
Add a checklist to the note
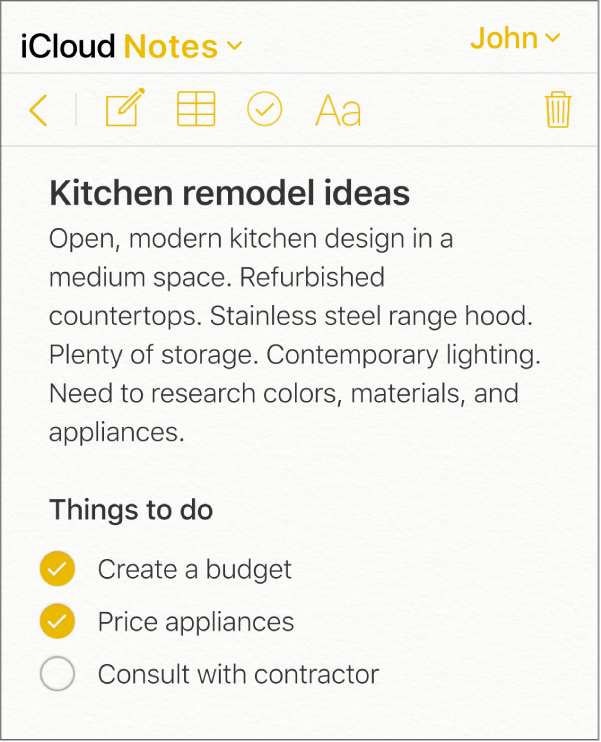click(264, 110)
